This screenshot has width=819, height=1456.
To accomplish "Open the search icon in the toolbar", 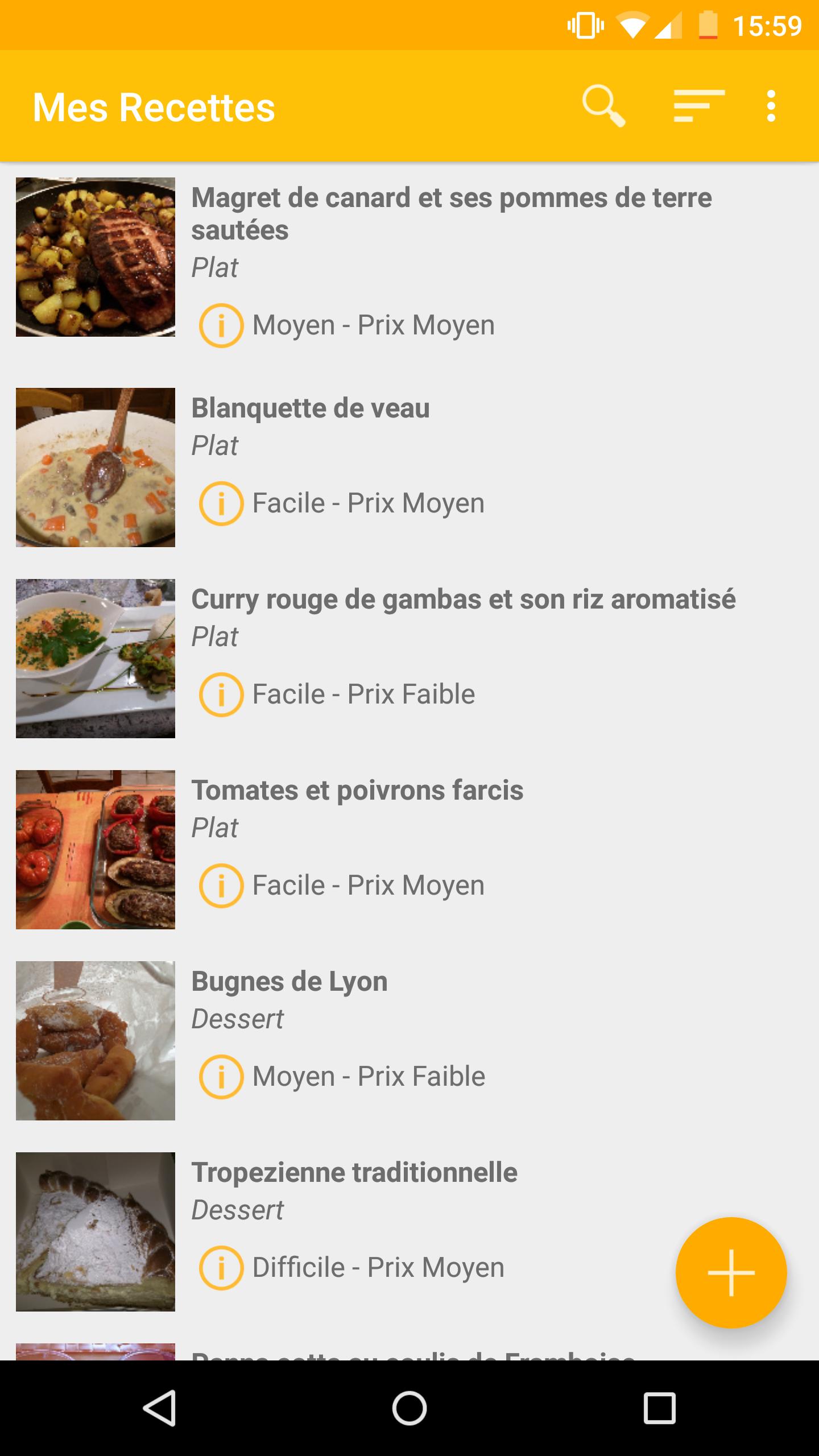I will pyautogui.click(x=604, y=106).
